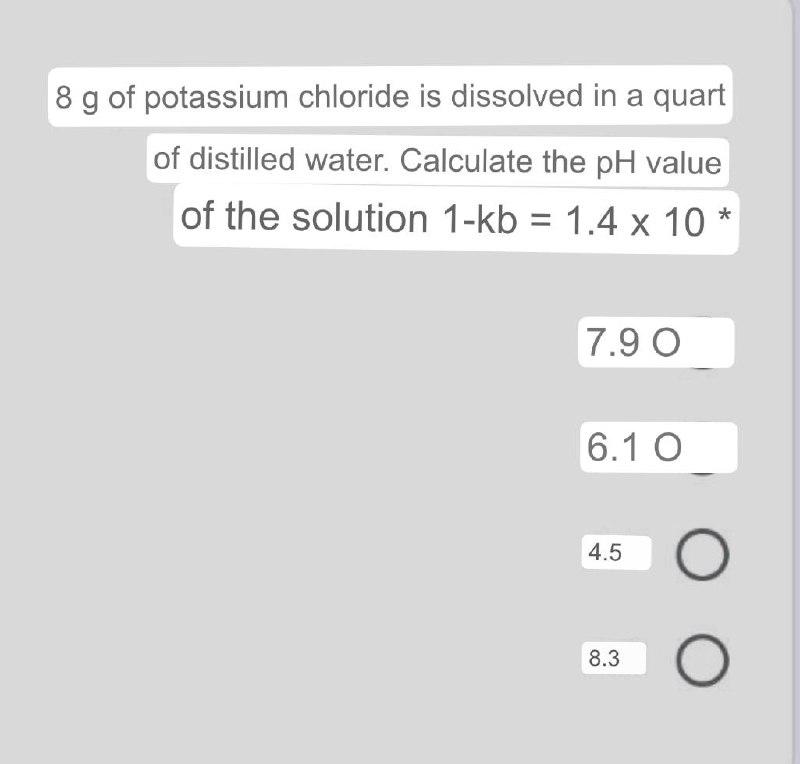Choose 8.3 as the pH value
800x764 pixels.
pyautogui.click(x=702, y=662)
